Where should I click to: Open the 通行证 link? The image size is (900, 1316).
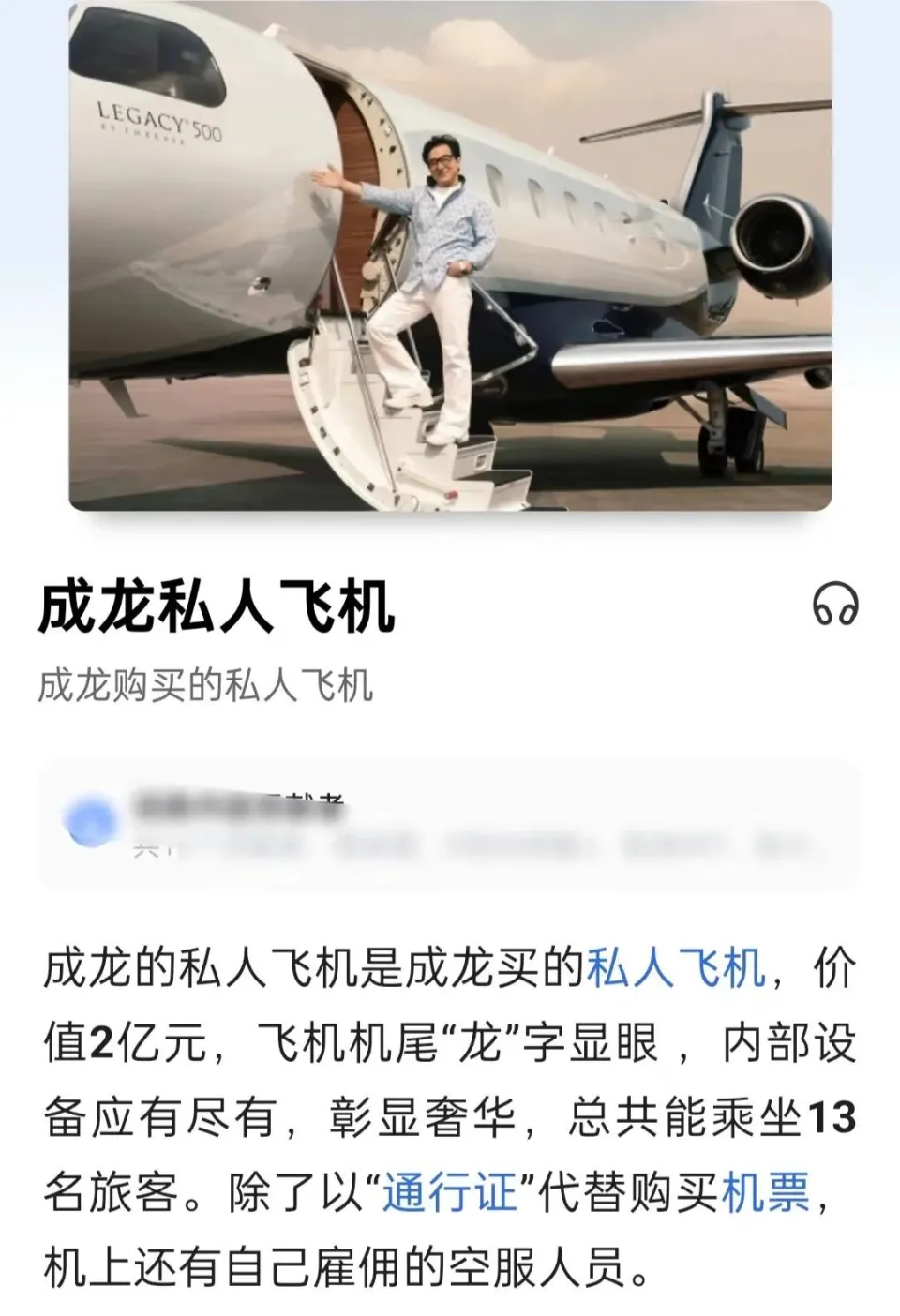(449, 1193)
